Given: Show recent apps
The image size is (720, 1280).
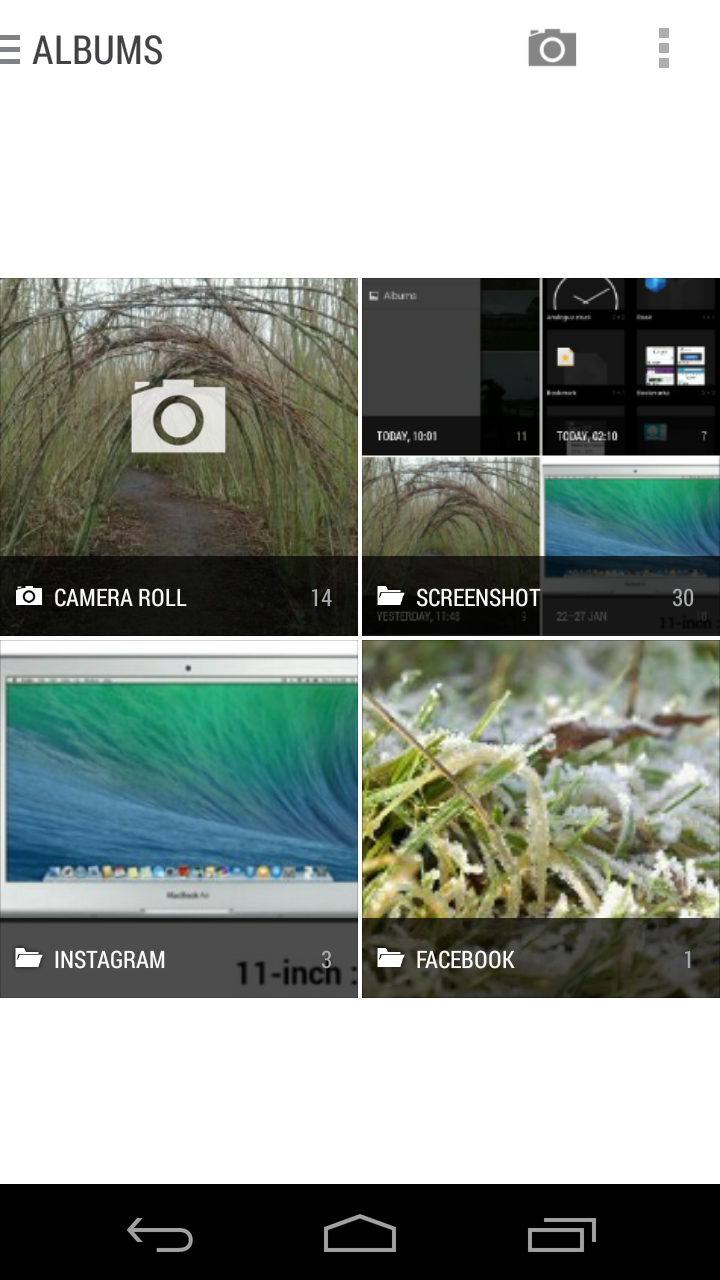Looking at the screenshot, I should (x=561, y=1234).
